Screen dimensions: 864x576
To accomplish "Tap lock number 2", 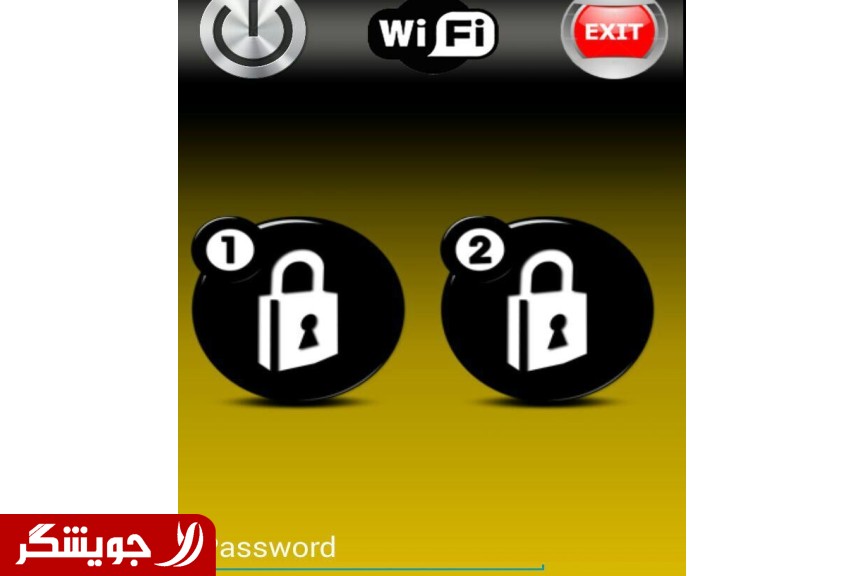I will tap(547, 312).
